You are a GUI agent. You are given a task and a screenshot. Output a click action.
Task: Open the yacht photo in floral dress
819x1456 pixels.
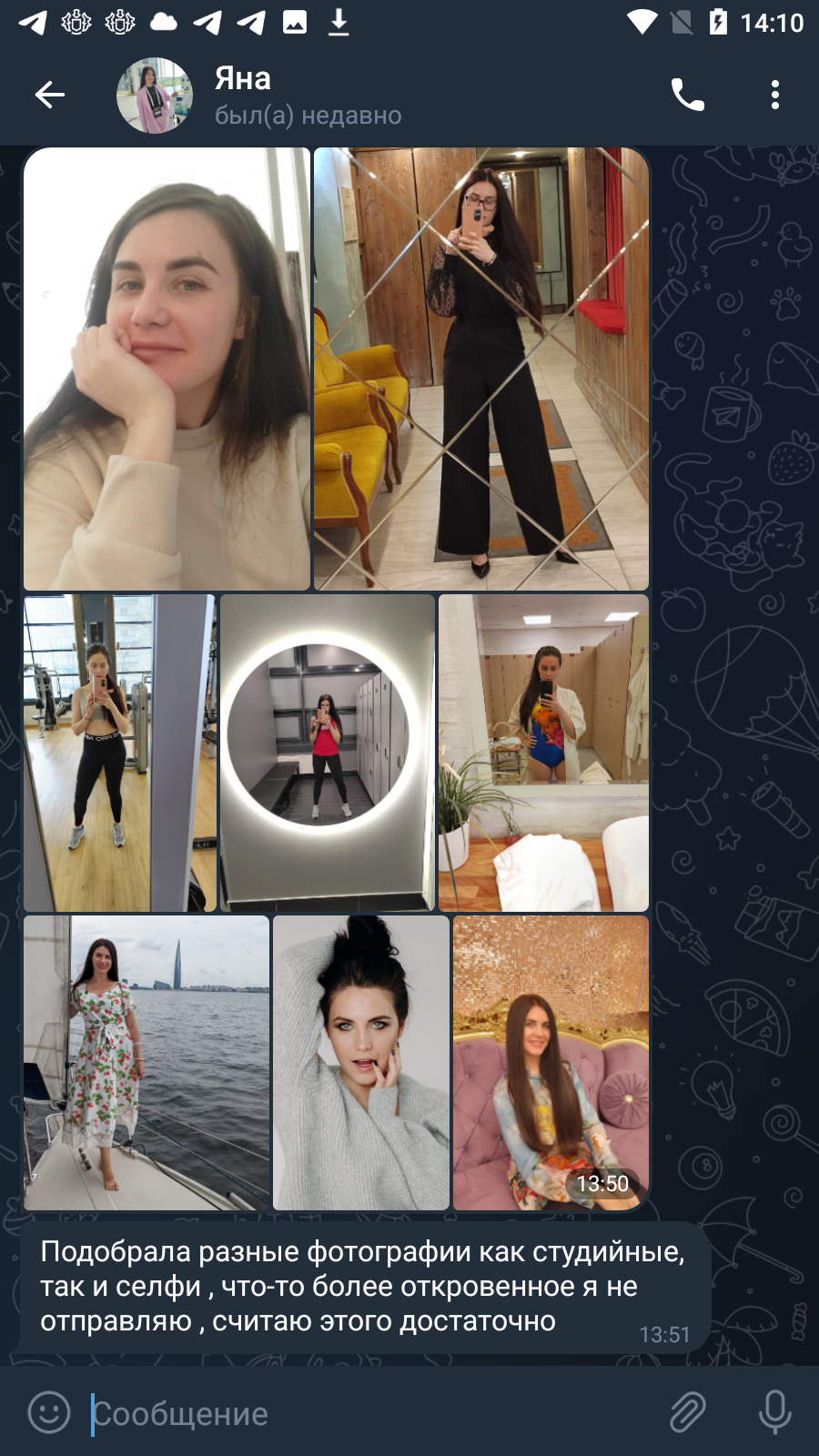(x=147, y=1063)
